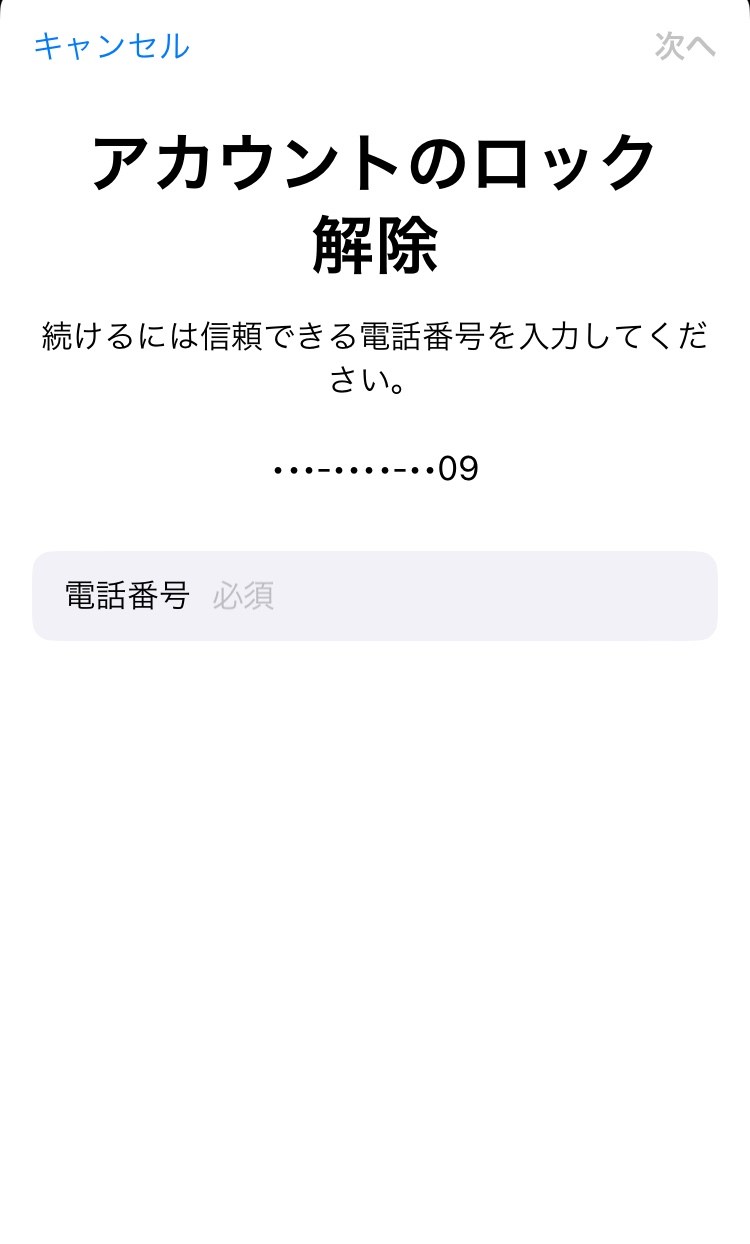Tap 次へ to proceed
The image size is (750, 1244).
685,46
